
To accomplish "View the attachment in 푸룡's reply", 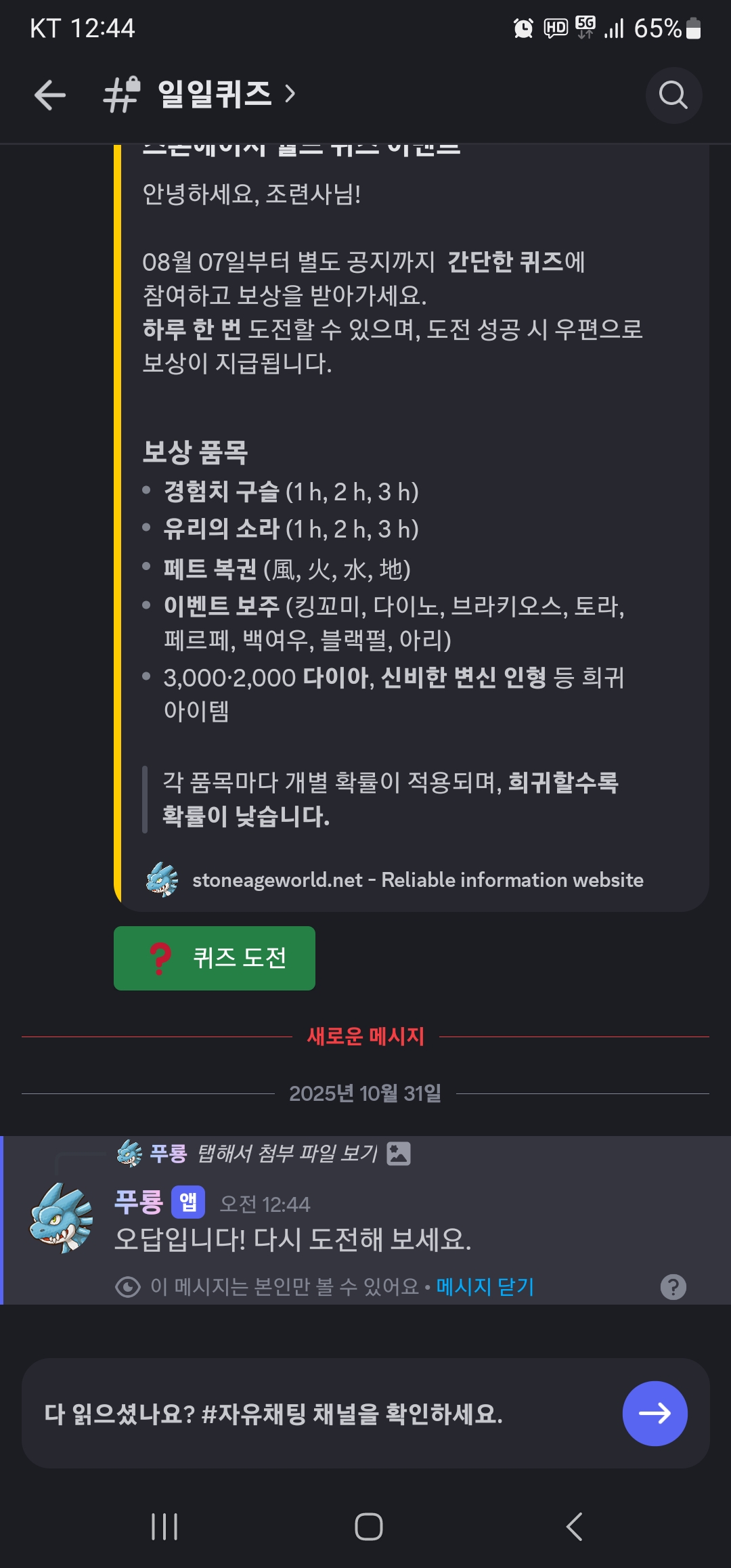I will click(287, 1153).
